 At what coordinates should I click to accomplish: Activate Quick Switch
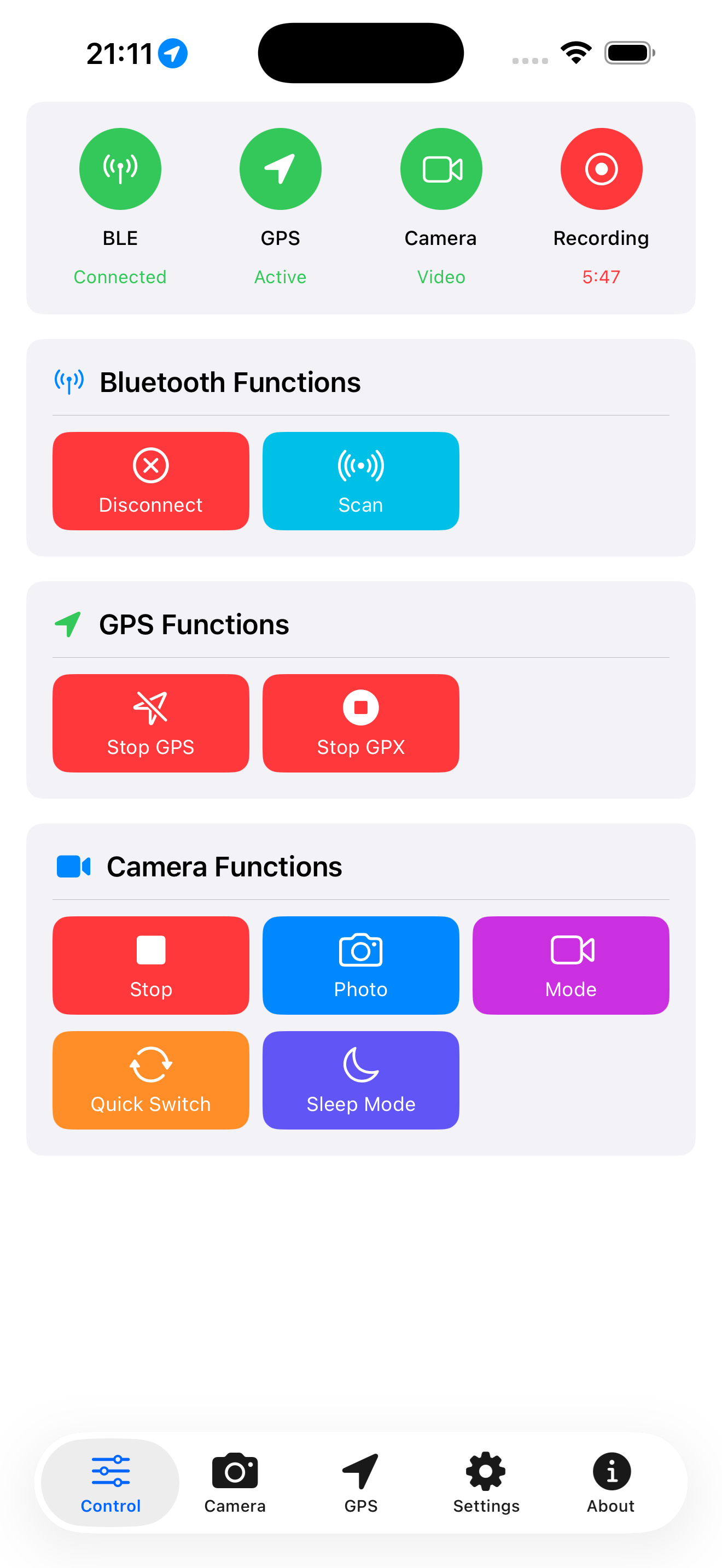point(150,1079)
